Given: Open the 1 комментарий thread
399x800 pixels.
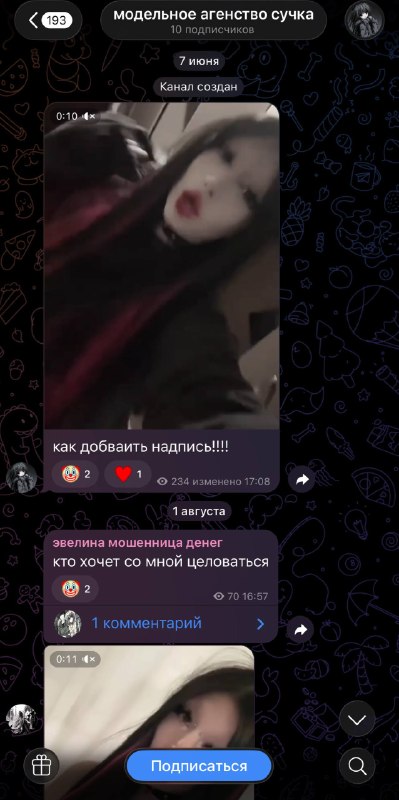Looking at the screenshot, I should pos(161,623).
